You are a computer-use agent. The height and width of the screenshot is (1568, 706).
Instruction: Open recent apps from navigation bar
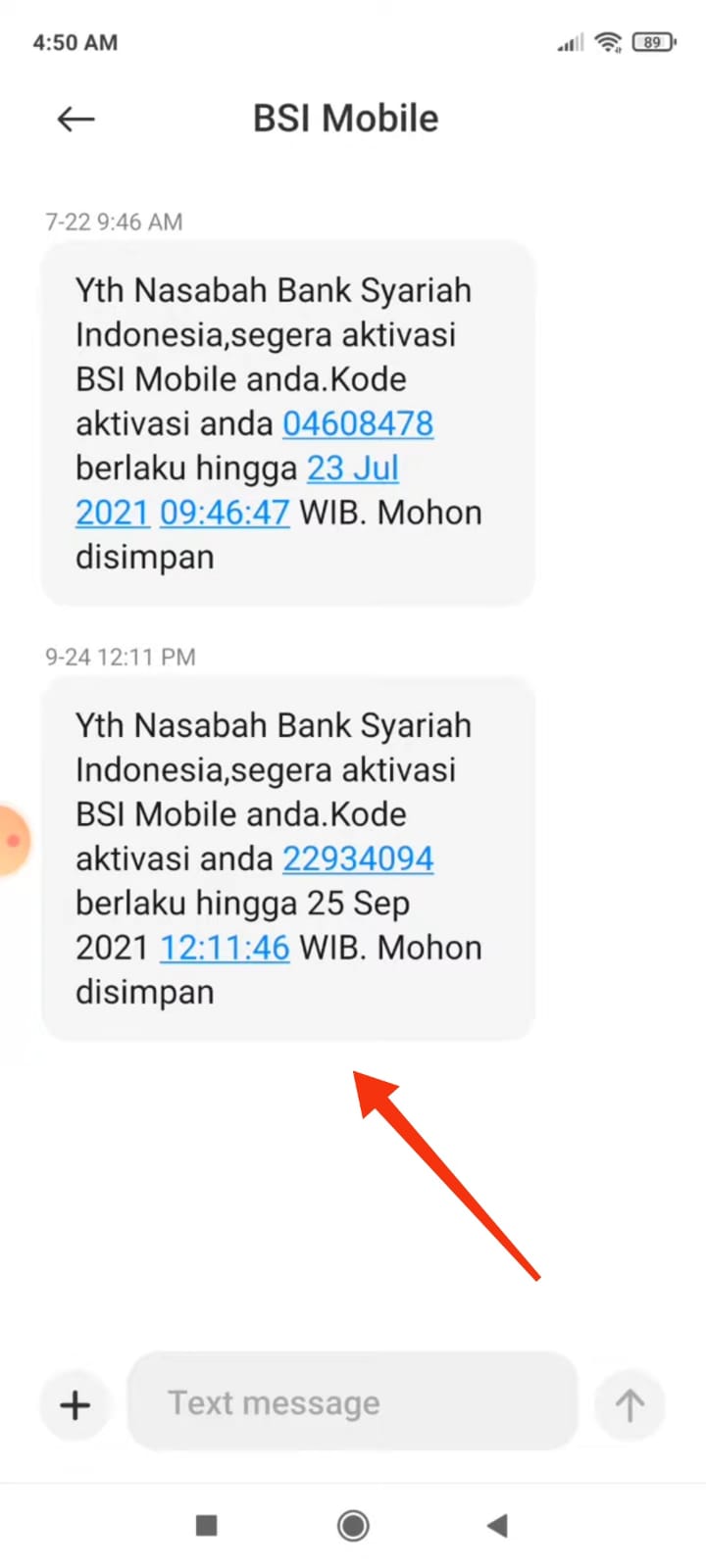206,1525
